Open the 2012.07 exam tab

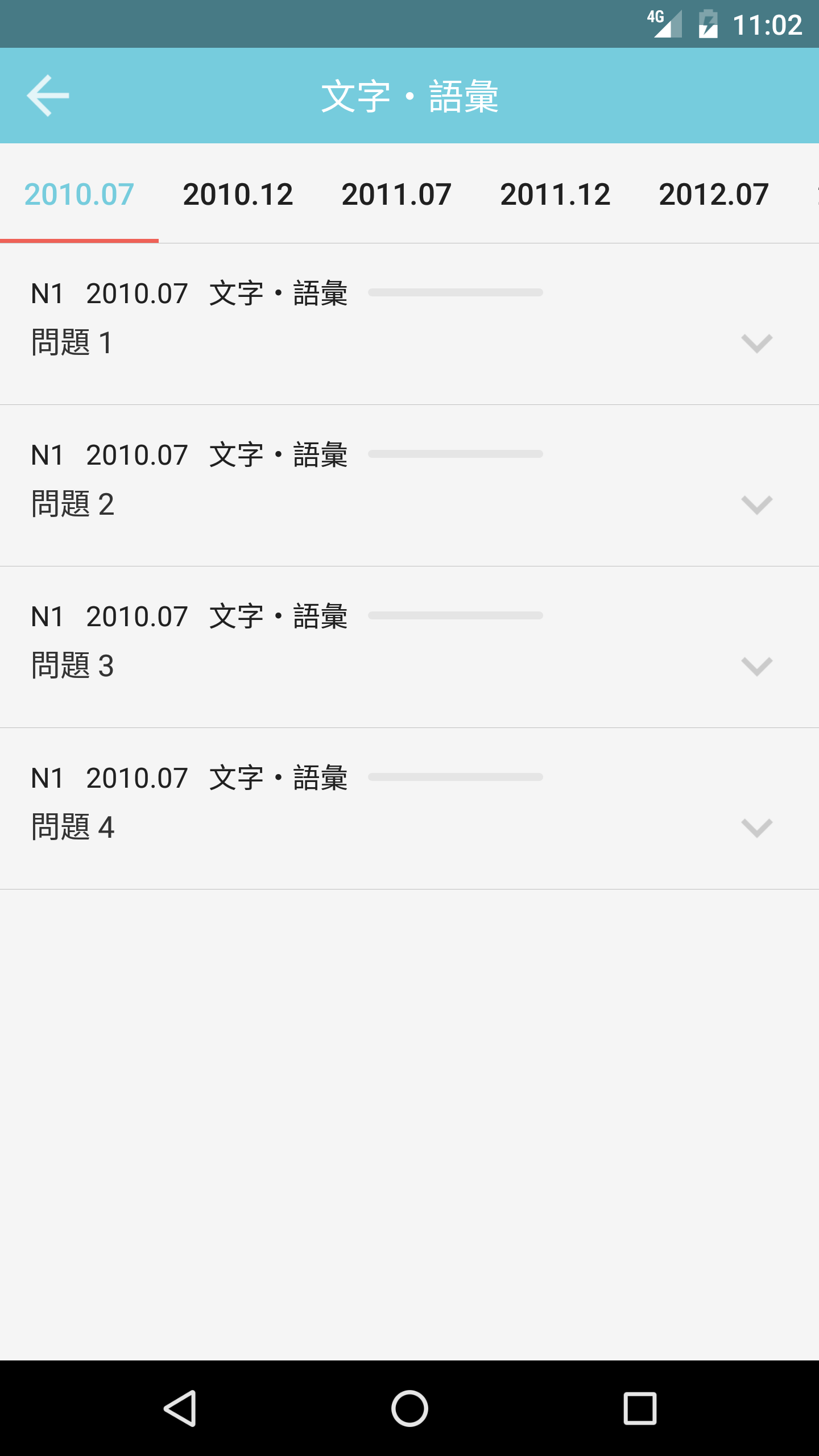(713, 194)
